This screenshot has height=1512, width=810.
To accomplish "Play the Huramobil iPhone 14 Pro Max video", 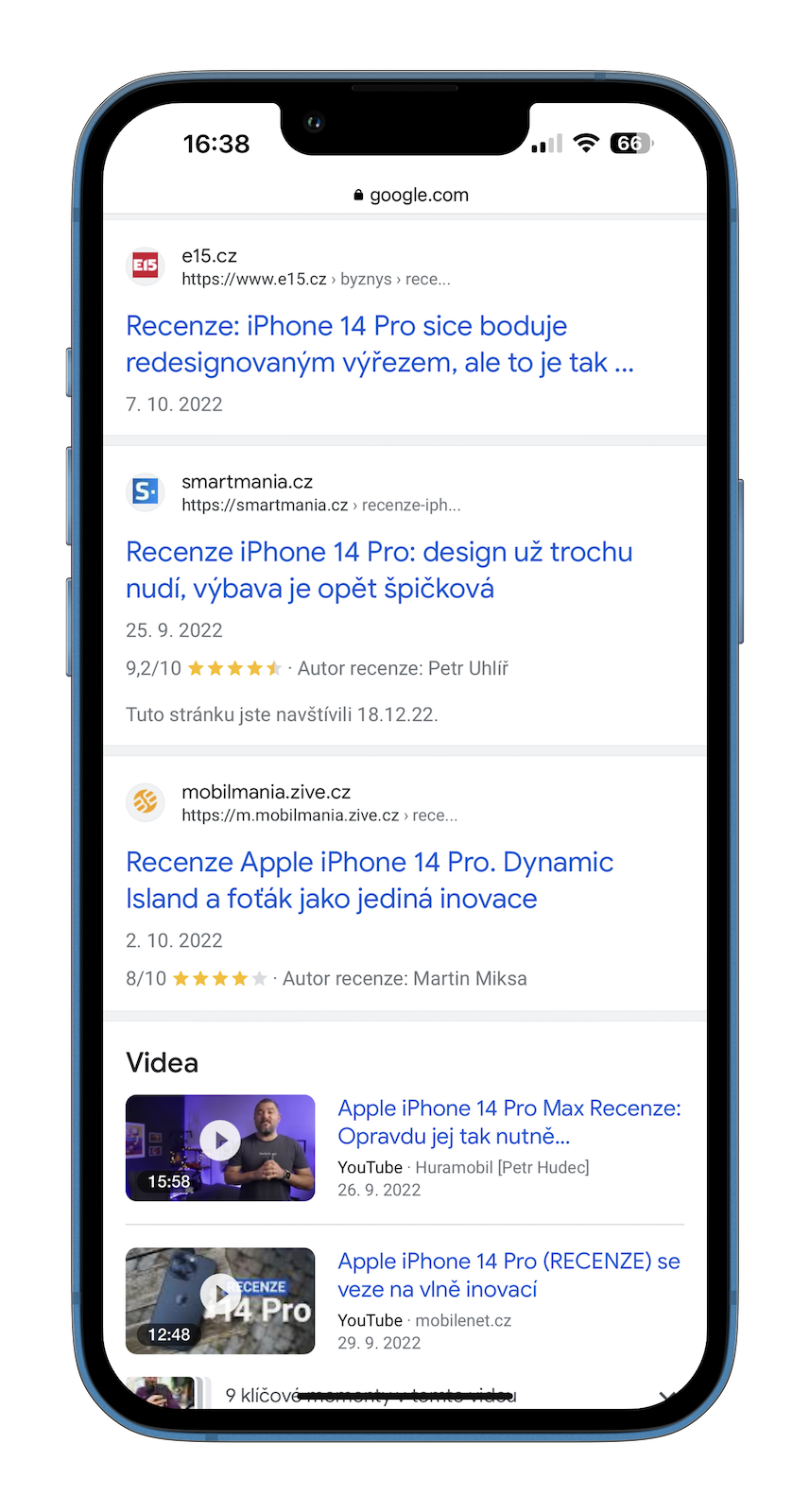I will tap(220, 1147).
